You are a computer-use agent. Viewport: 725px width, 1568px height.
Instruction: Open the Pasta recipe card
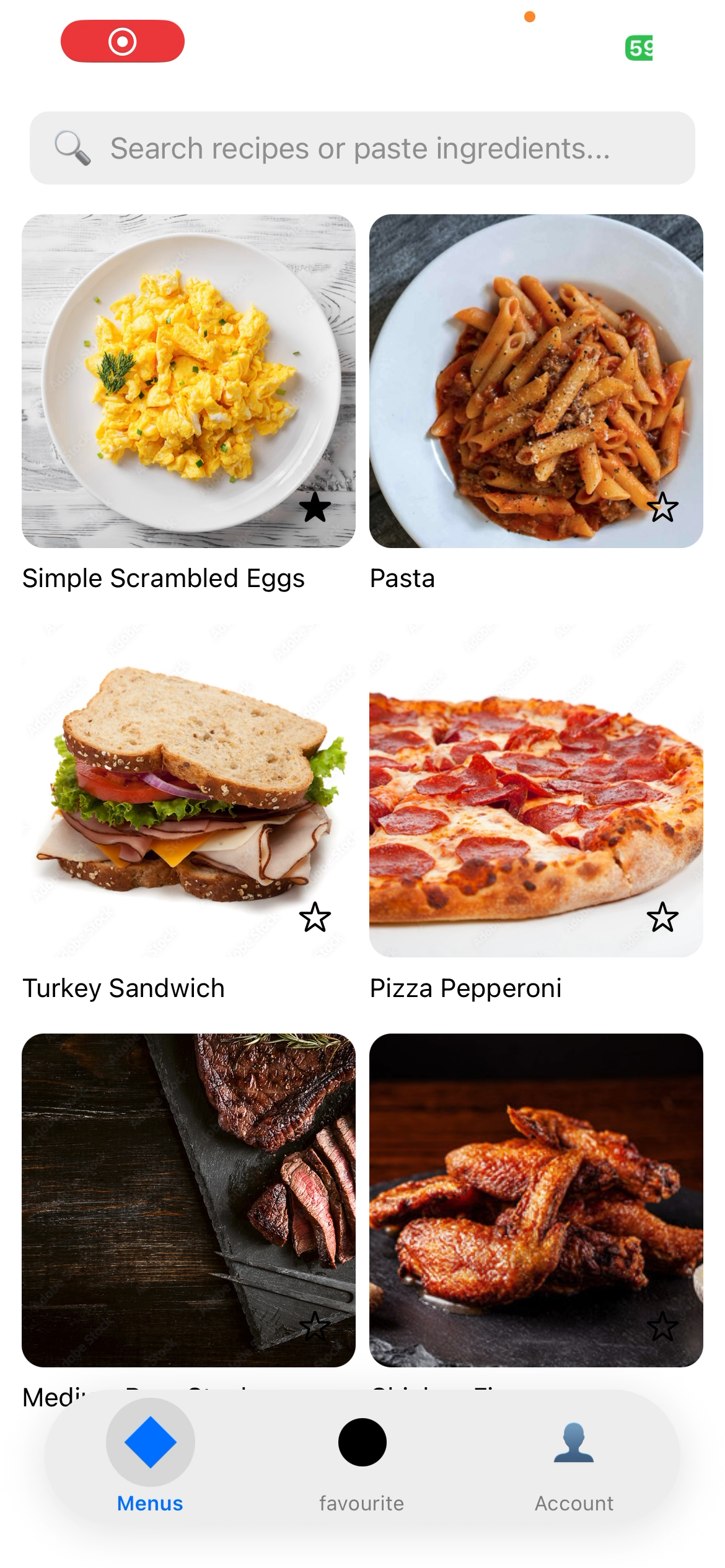[535, 380]
